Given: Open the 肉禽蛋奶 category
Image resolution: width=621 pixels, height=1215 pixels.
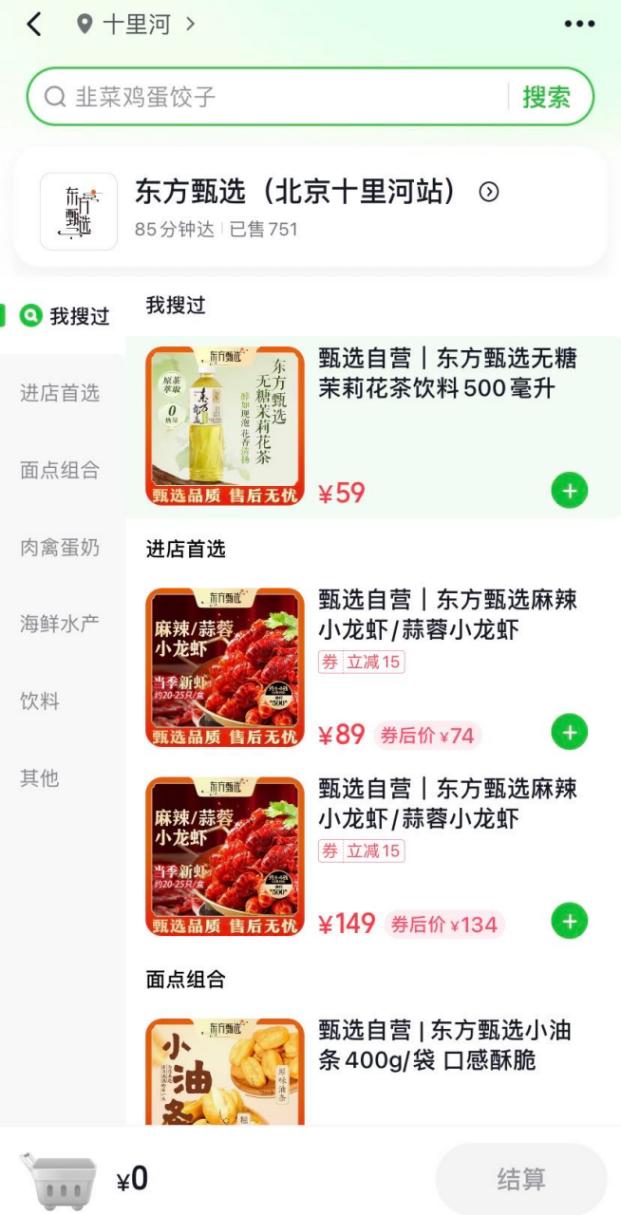Looking at the screenshot, I should [60, 547].
